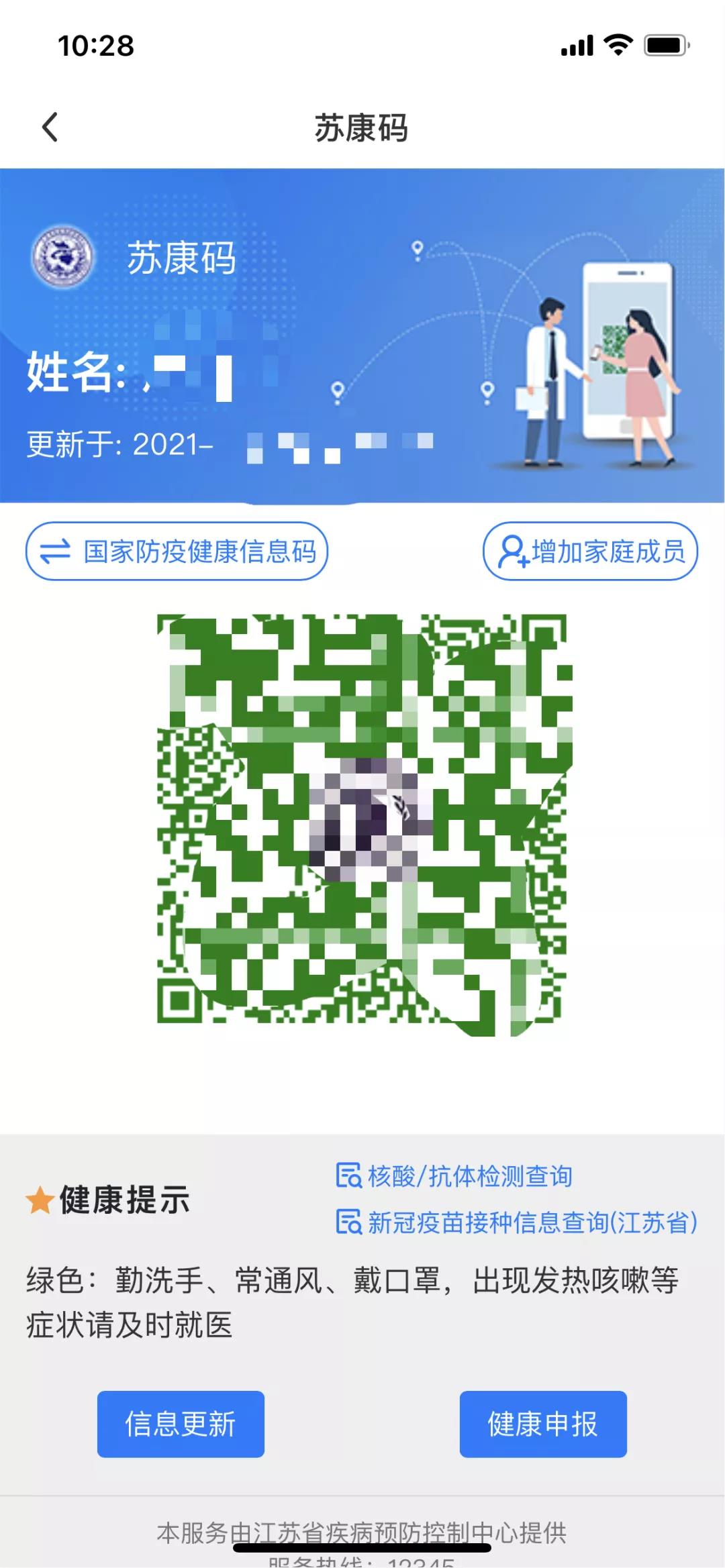This screenshot has width=725, height=1568.
Task: Open 核酸/抗体检测查询
Action: (x=454, y=1176)
